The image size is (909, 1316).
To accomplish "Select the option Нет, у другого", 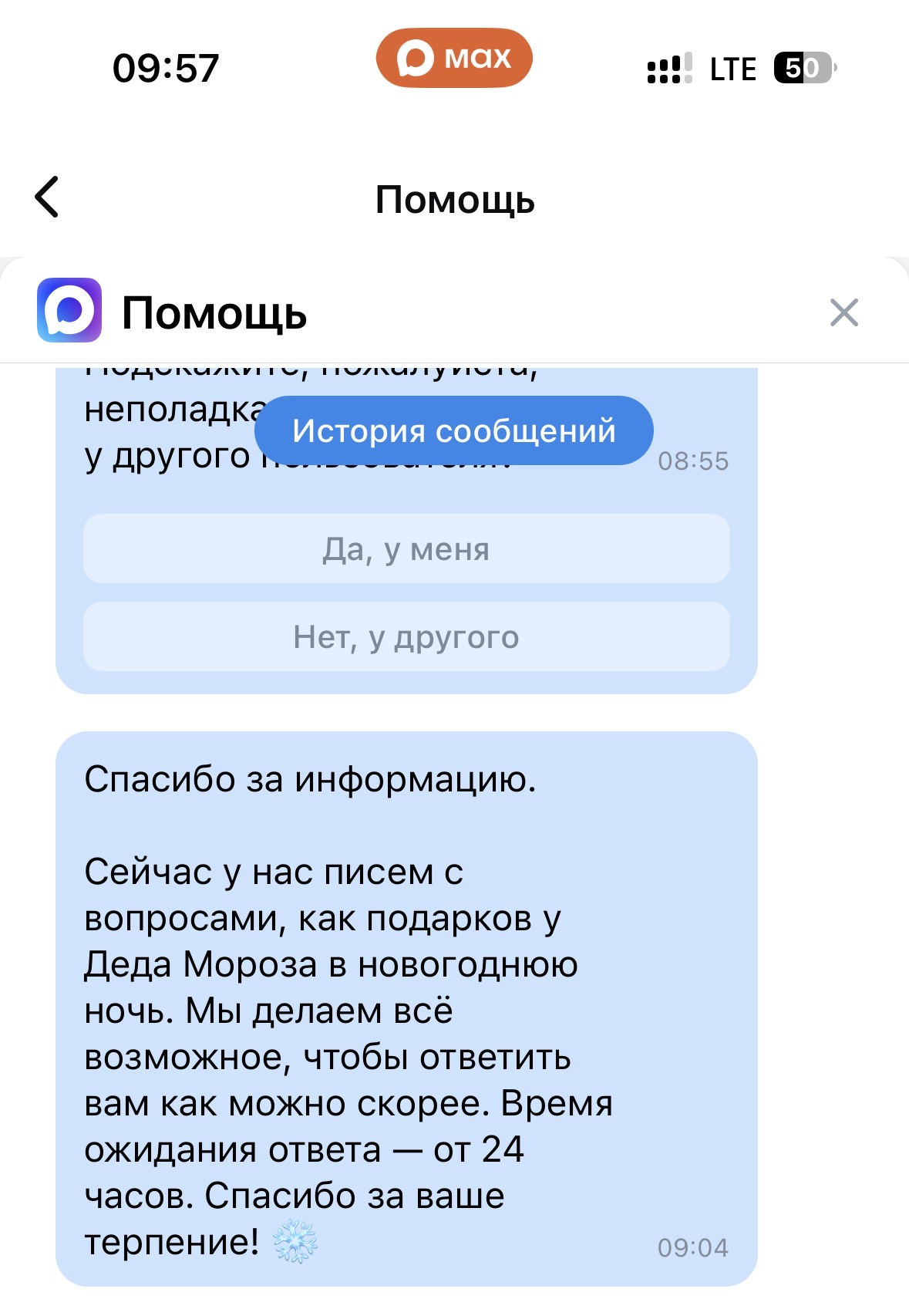I will pos(406,637).
